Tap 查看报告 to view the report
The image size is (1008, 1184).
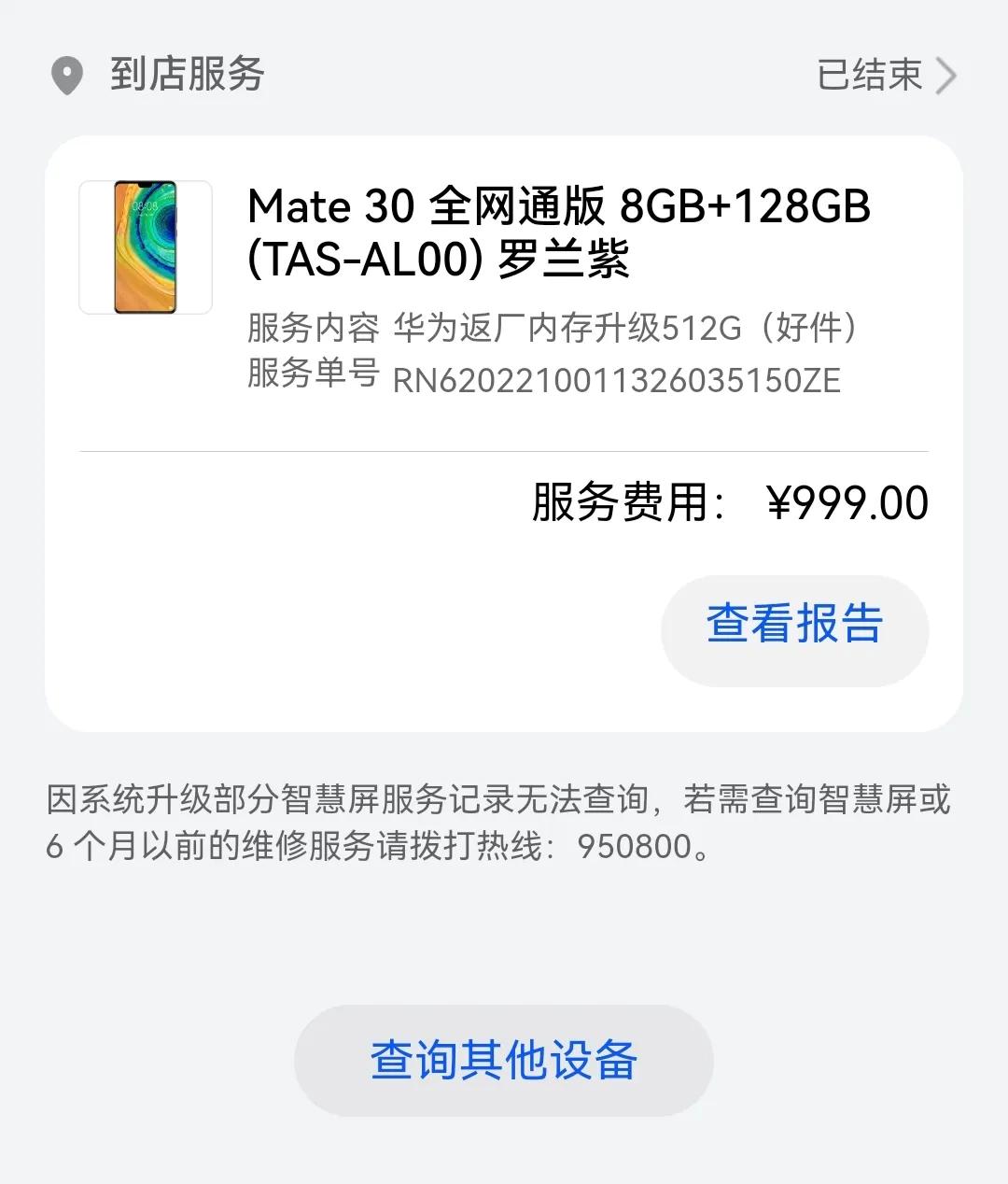point(793,628)
